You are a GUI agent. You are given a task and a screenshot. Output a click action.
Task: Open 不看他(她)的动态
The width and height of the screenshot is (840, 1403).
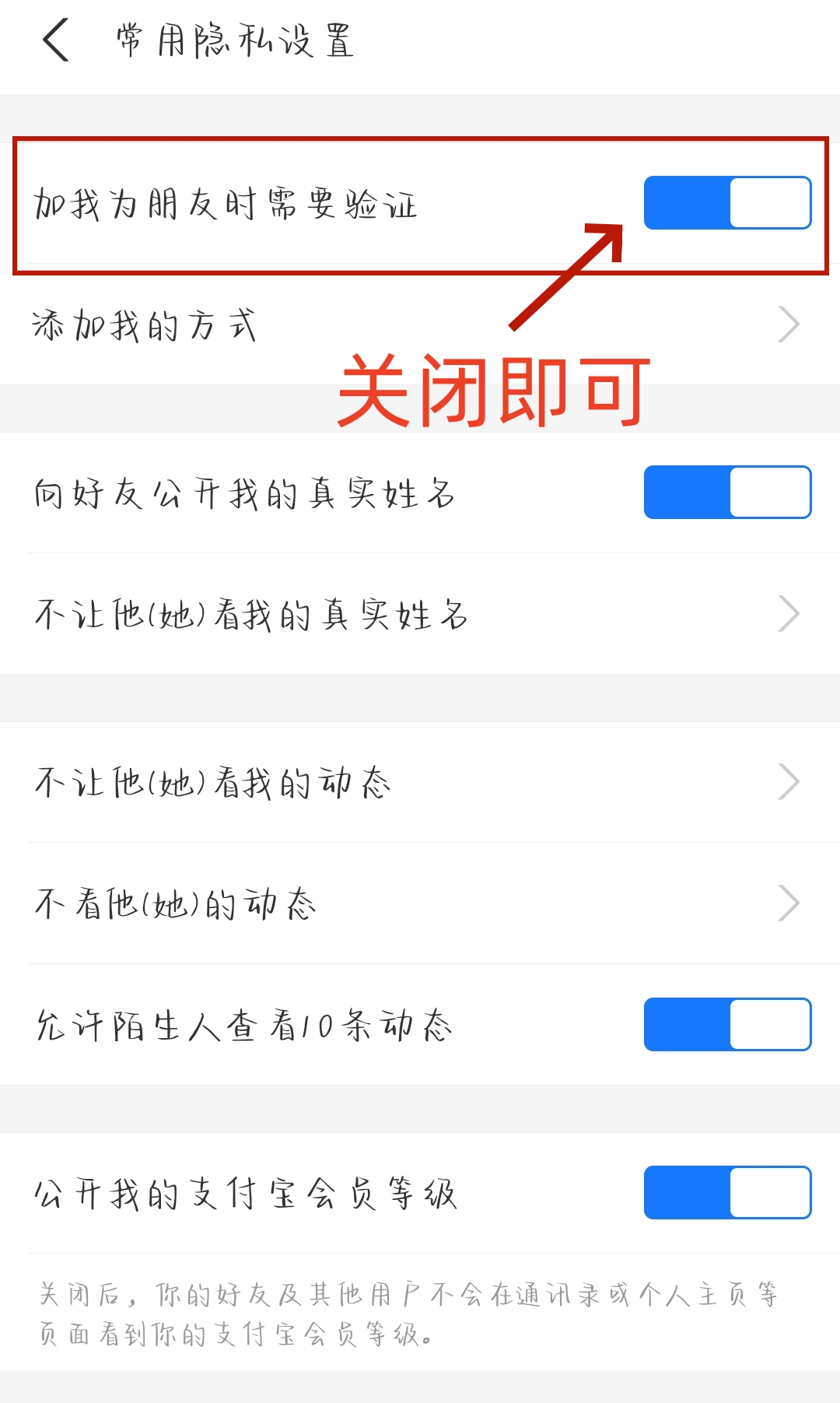point(420,903)
